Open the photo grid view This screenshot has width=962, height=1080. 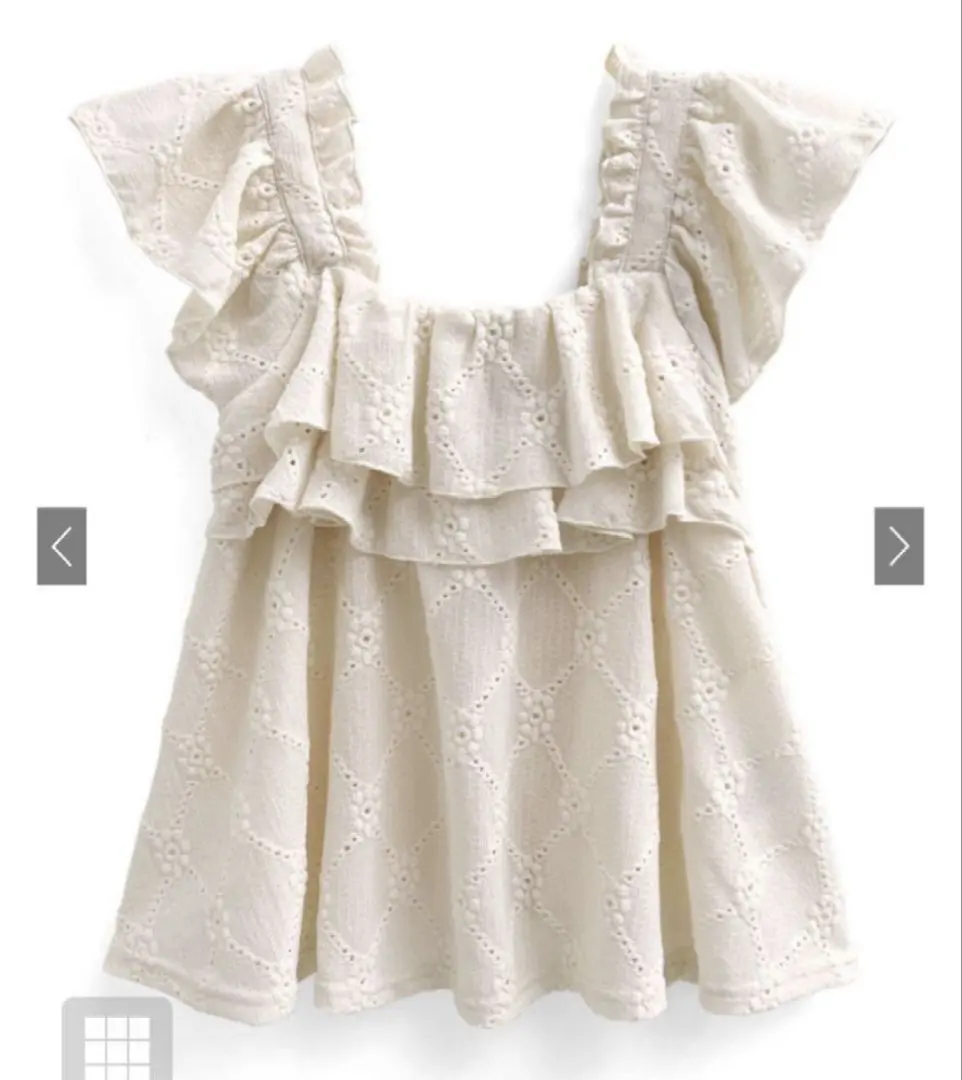click(x=117, y=1044)
